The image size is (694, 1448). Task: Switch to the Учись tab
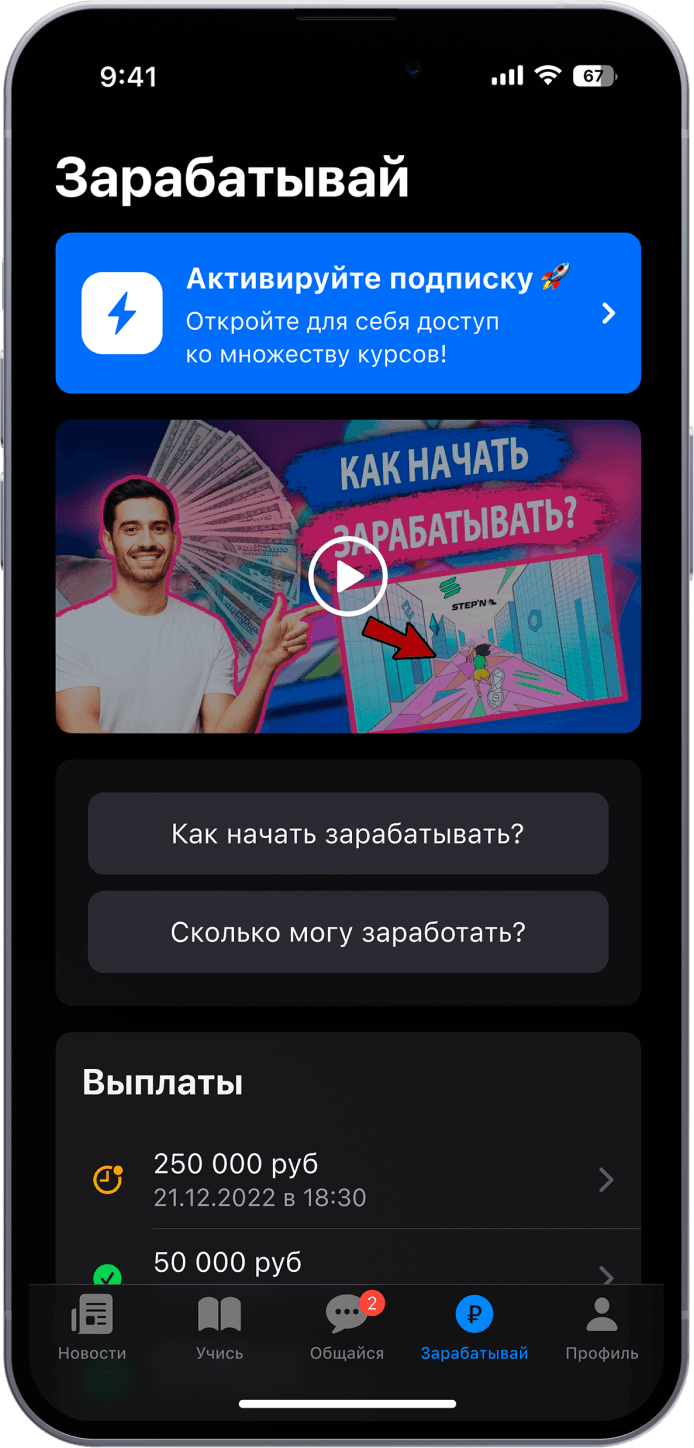coord(220,1328)
